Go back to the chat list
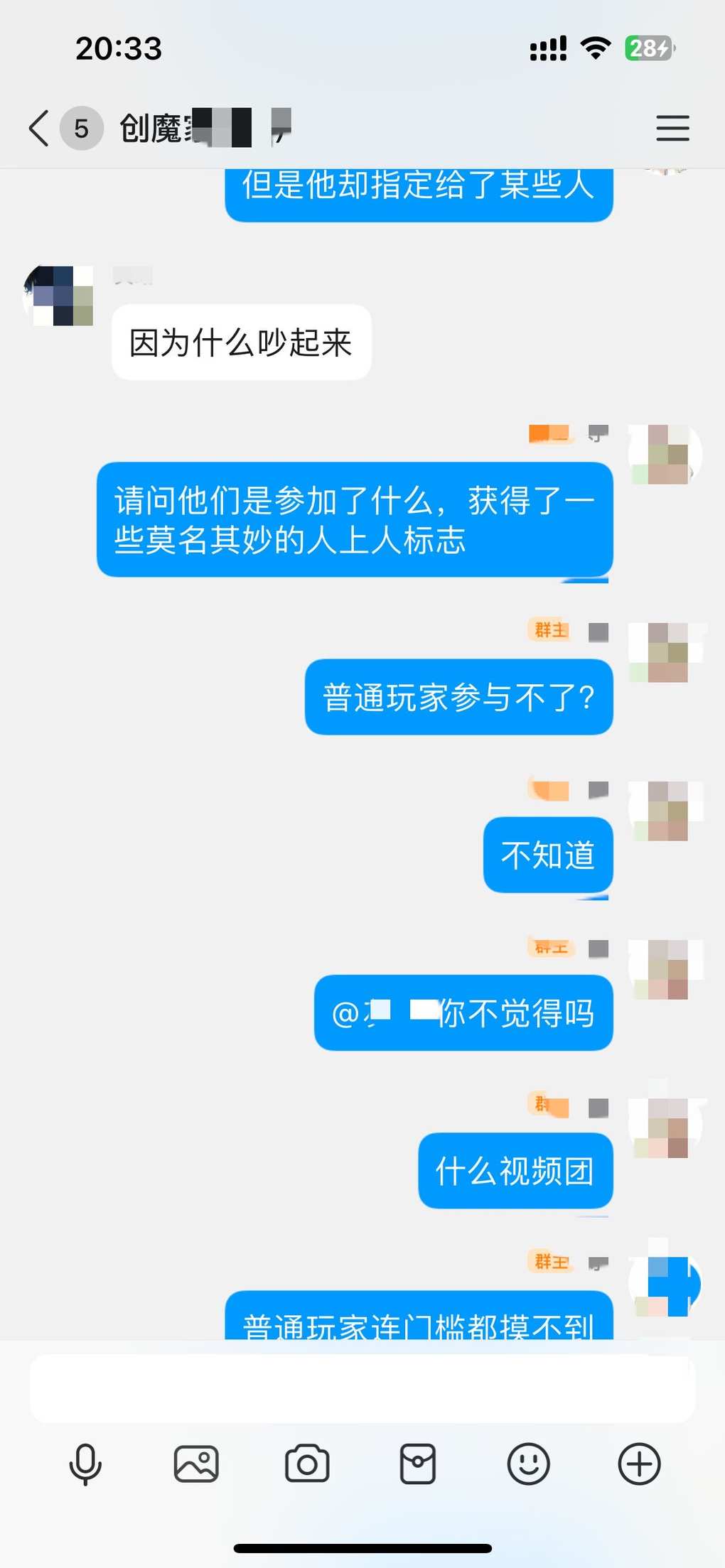The image size is (725, 1568). [x=40, y=129]
